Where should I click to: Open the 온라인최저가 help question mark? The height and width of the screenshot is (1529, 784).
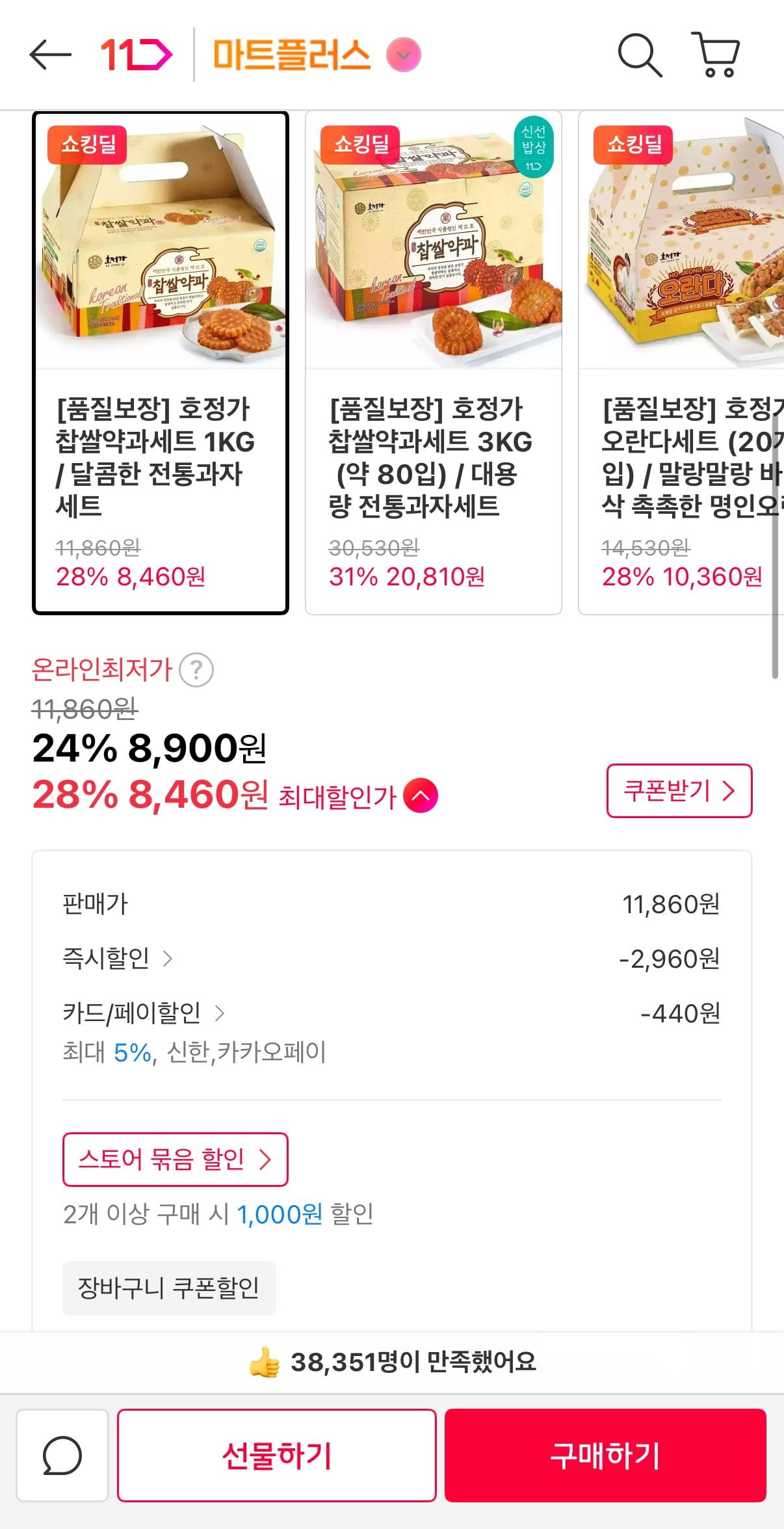point(196,670)
